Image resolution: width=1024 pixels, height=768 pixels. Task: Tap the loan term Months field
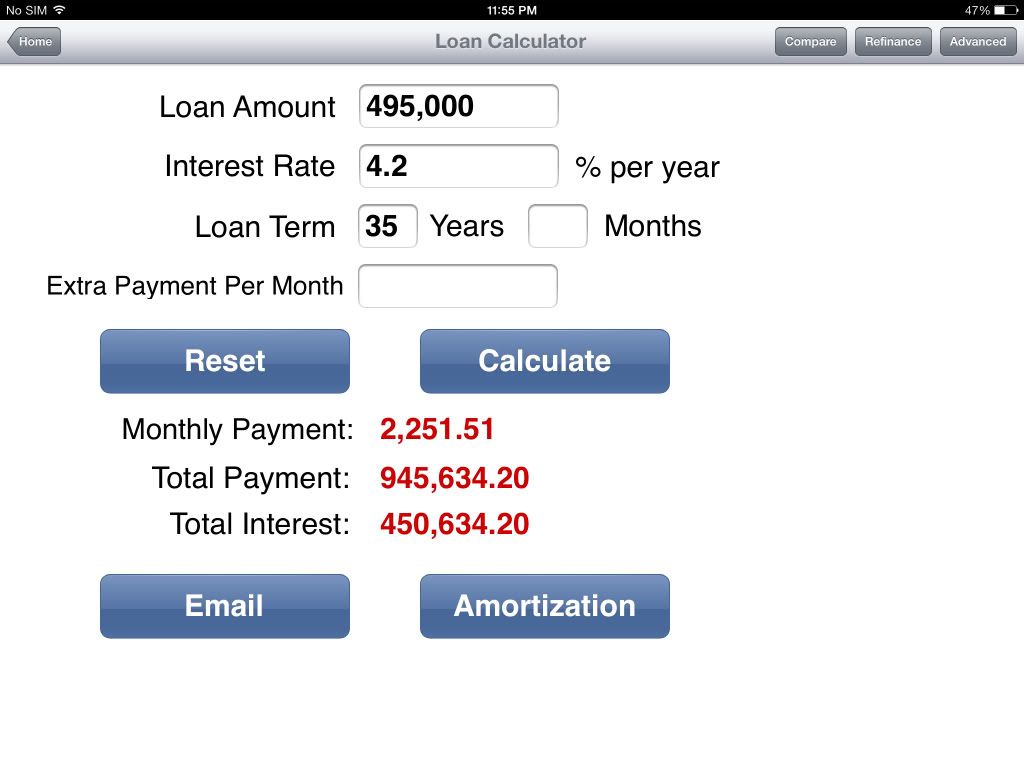click(557, 226)
